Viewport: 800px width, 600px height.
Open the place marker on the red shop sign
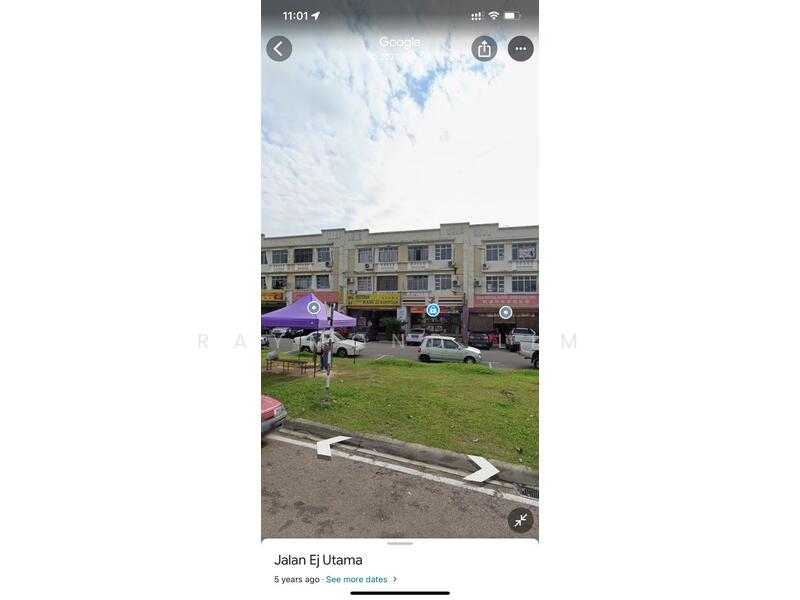[506, 312]
